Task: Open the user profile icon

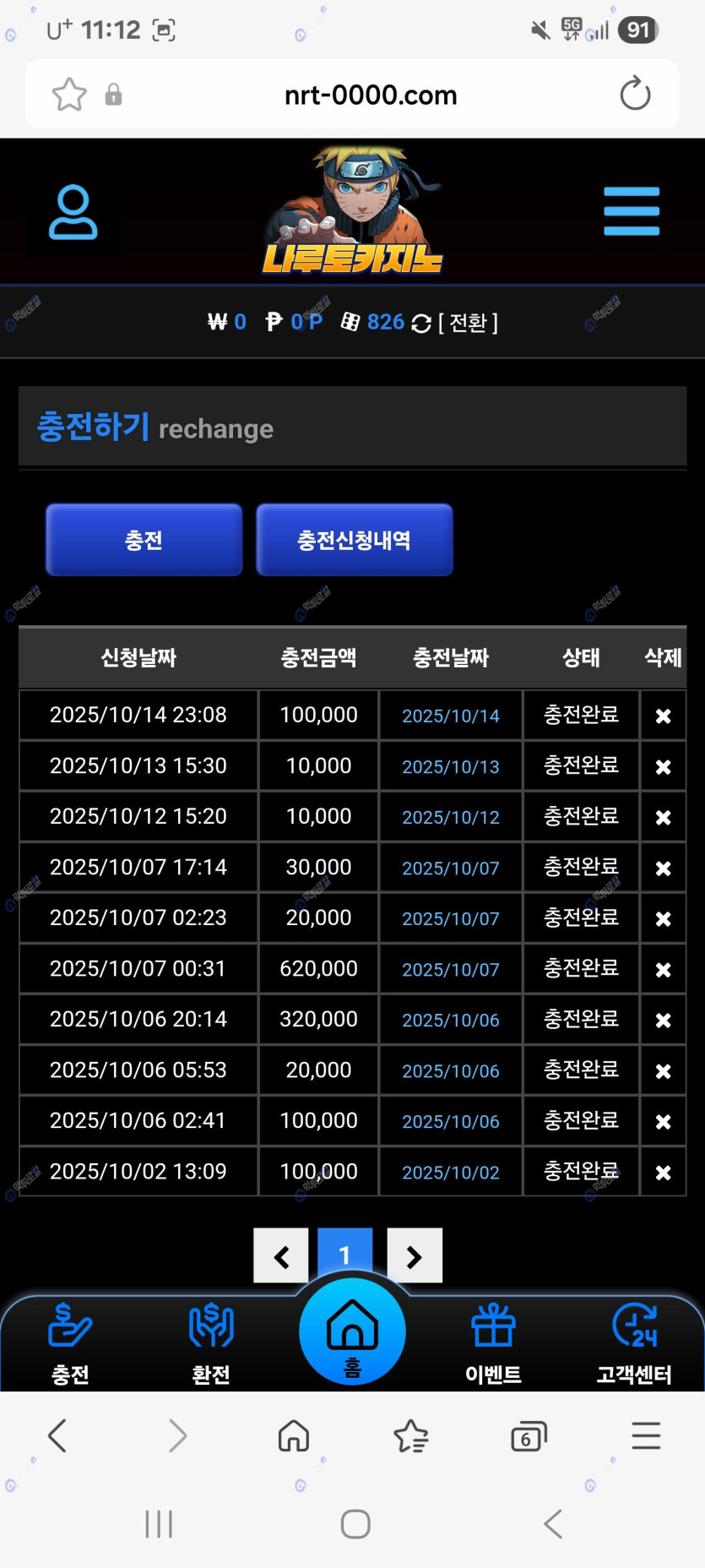Action: (73, 212)
